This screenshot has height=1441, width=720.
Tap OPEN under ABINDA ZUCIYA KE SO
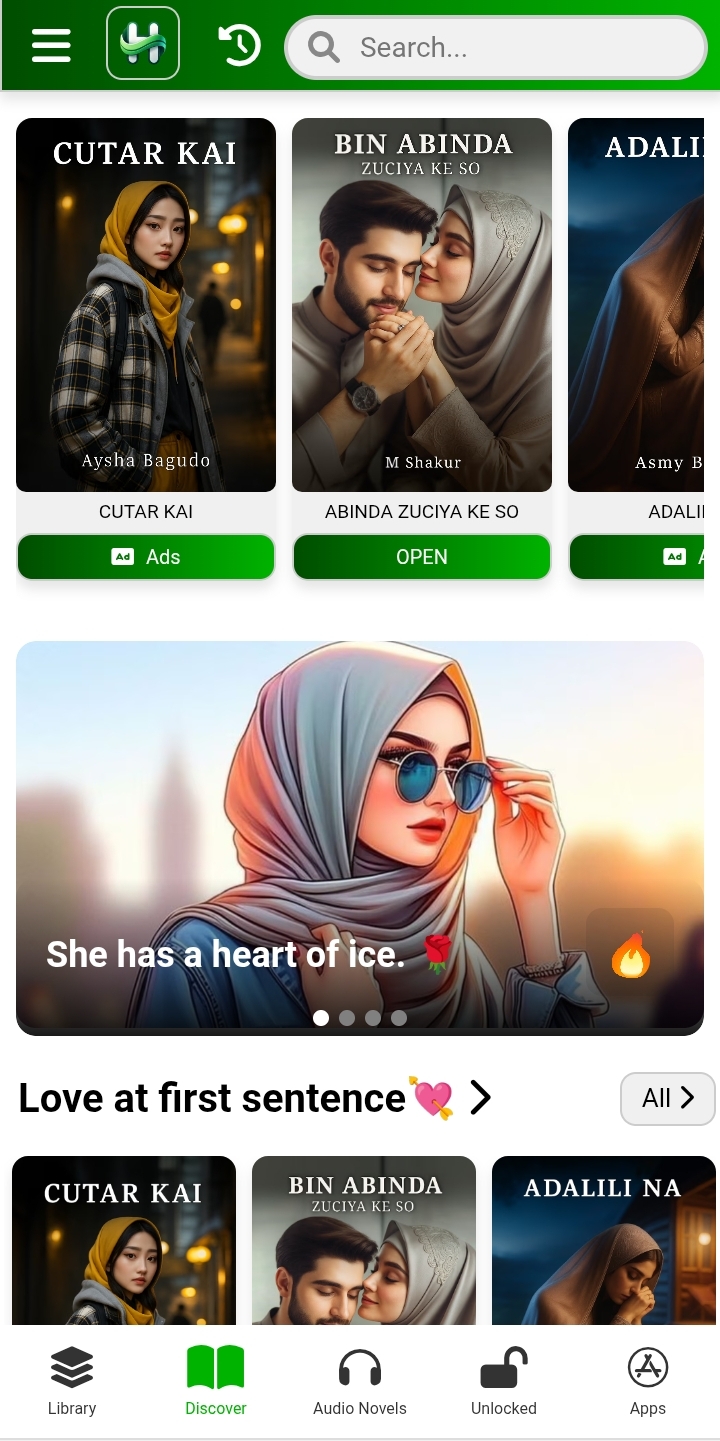pyautogui.click(x=422, y=557)
